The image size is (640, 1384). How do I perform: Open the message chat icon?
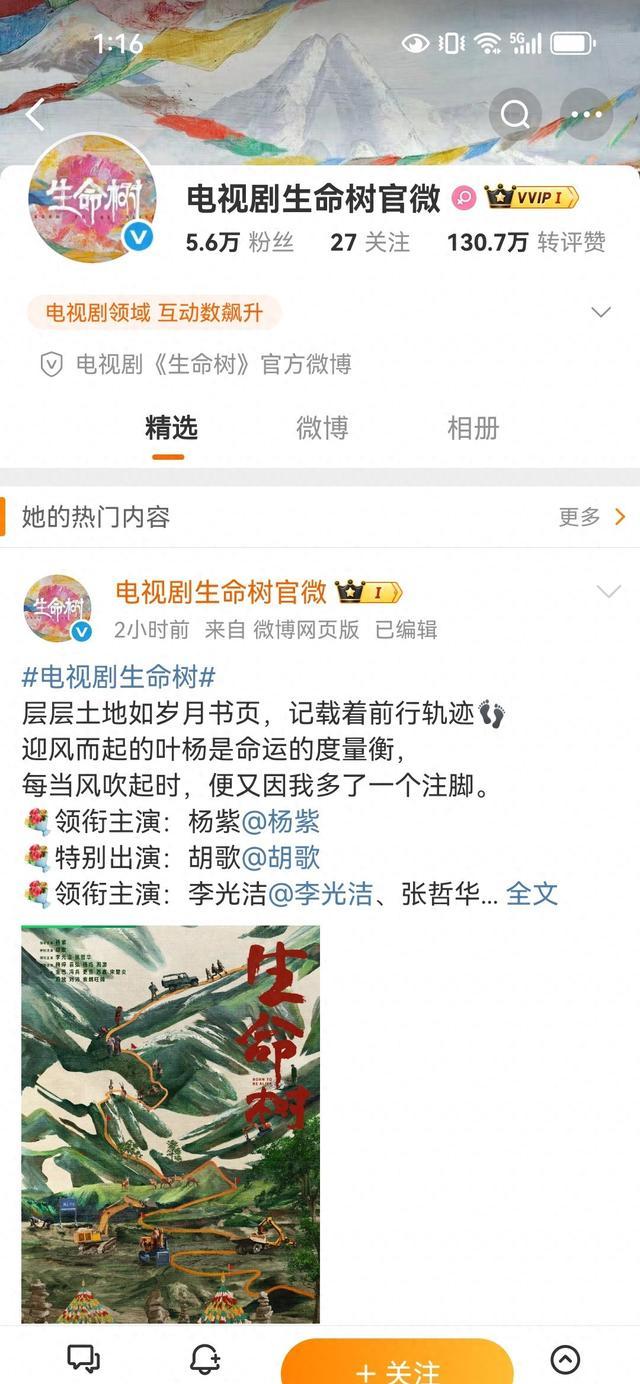pyautogui.click(x=83, y=1358)
